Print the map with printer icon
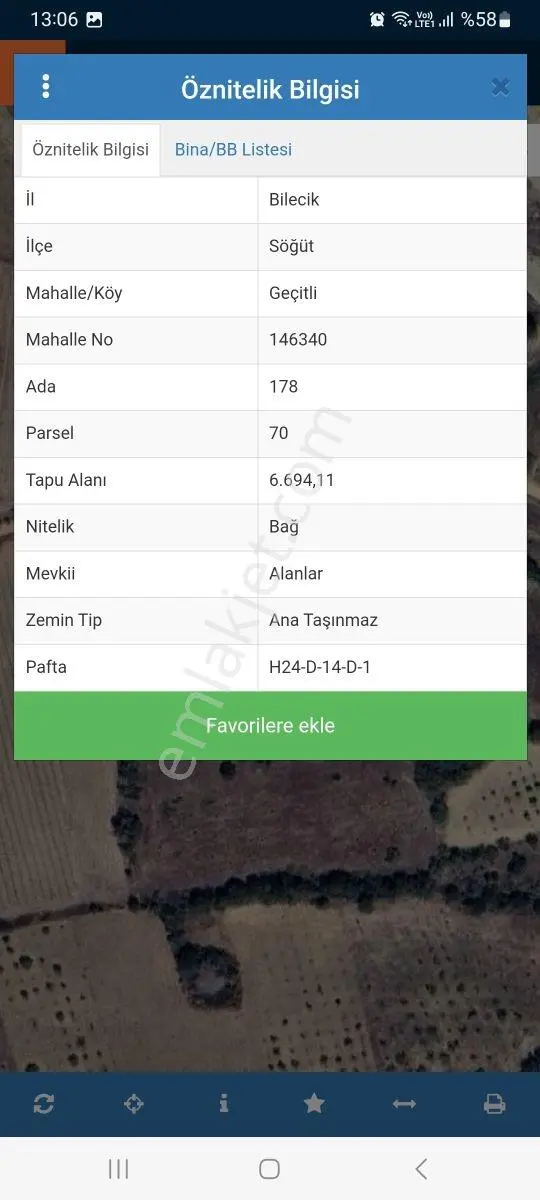Viewport: 540px width, 1200px height. click(494, 1104)
